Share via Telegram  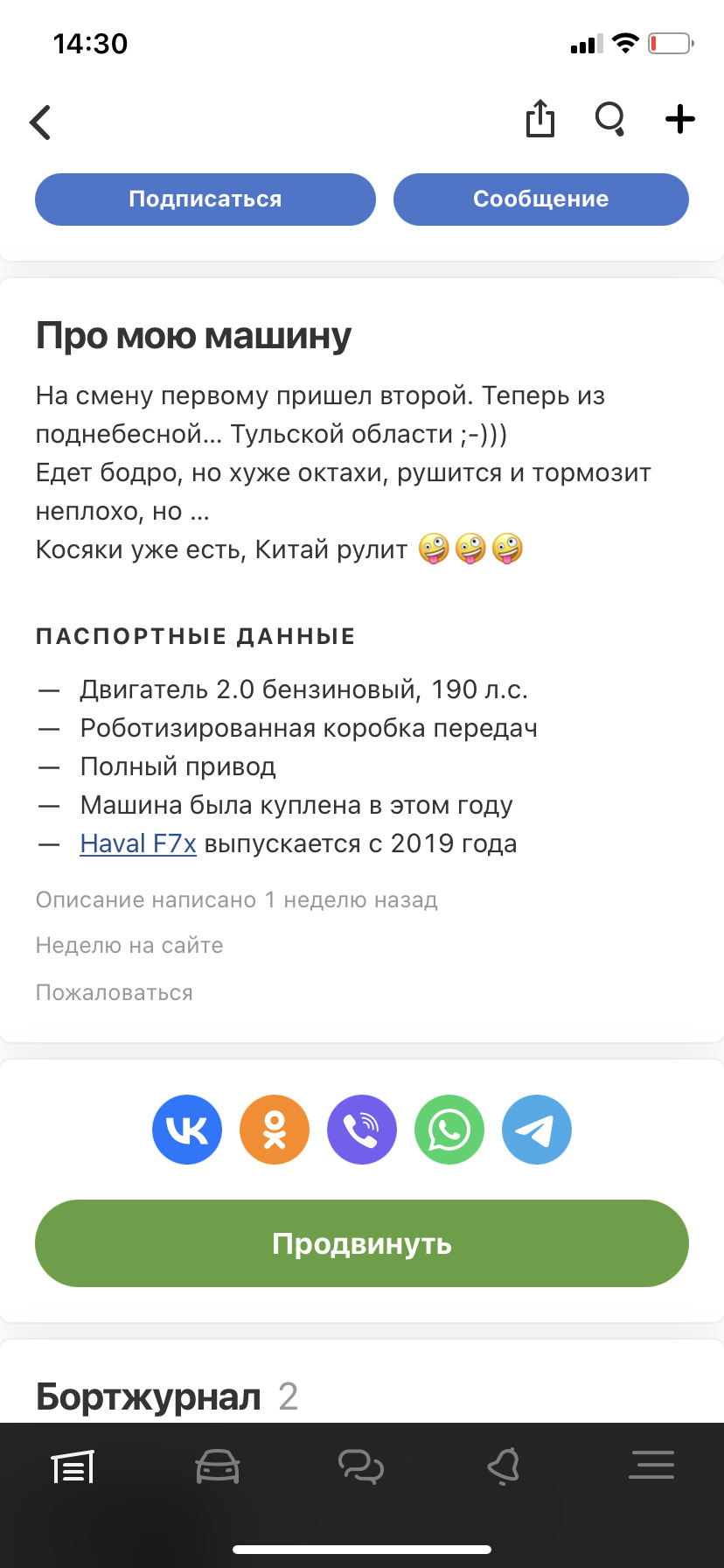(x=537, y=1130)
